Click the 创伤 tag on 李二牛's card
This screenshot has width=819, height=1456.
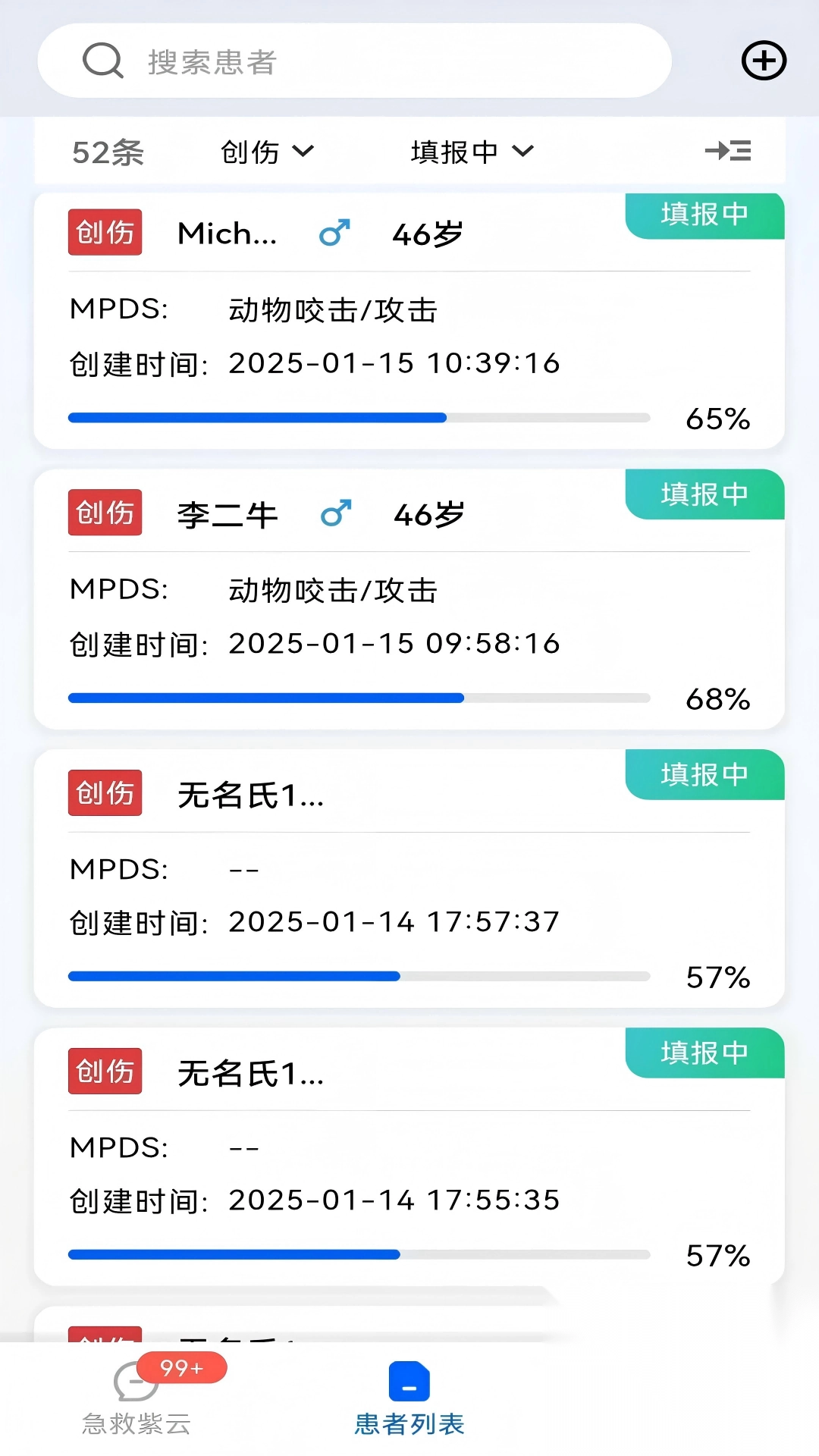pos(104,513)
